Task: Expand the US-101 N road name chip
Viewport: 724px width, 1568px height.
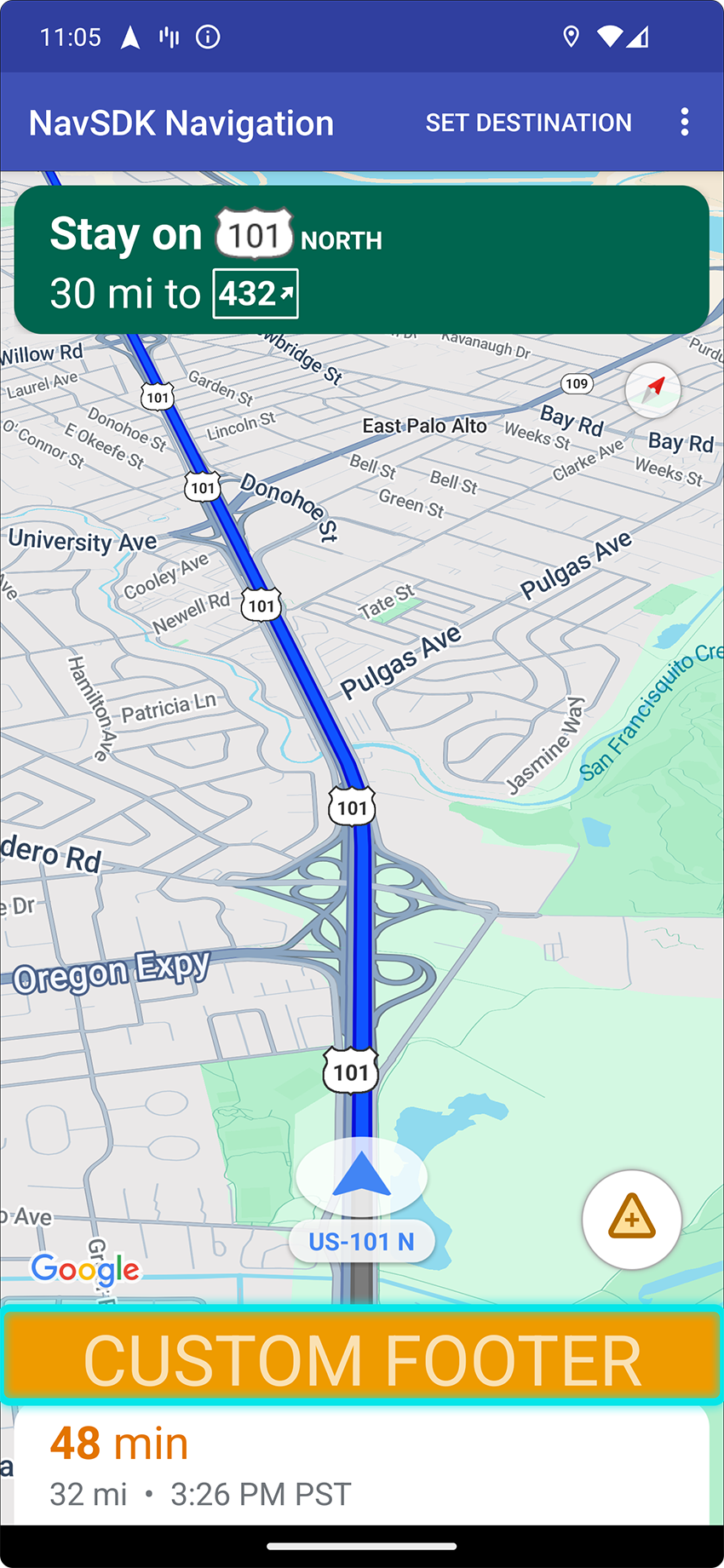Action: click(361, 1240)
